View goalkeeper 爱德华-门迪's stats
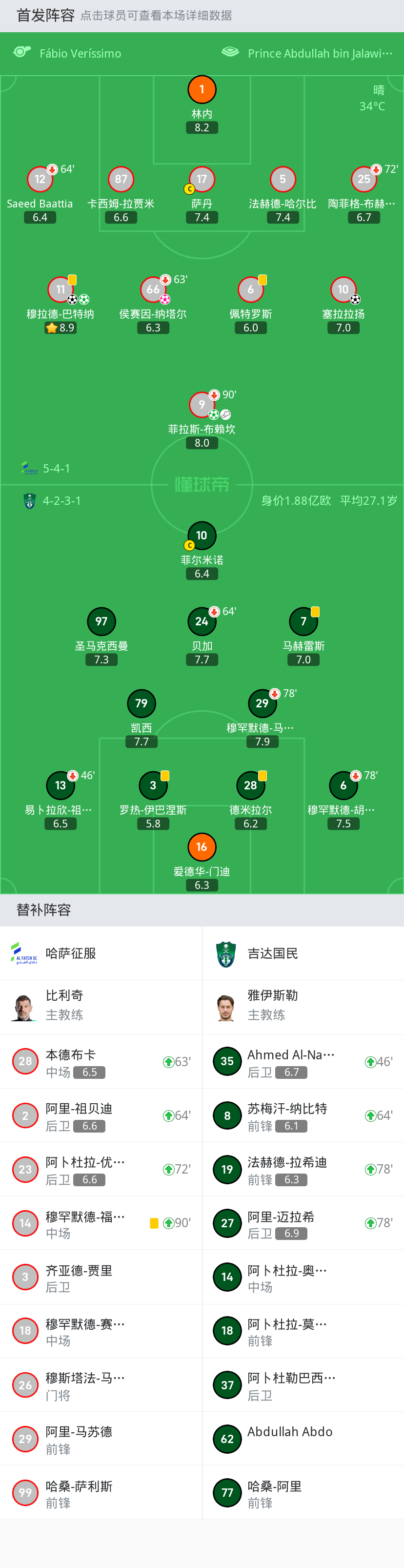Image resolution: width=404 pixels, height=1568 pixels. pyautogui.click(x=202, y=847)
